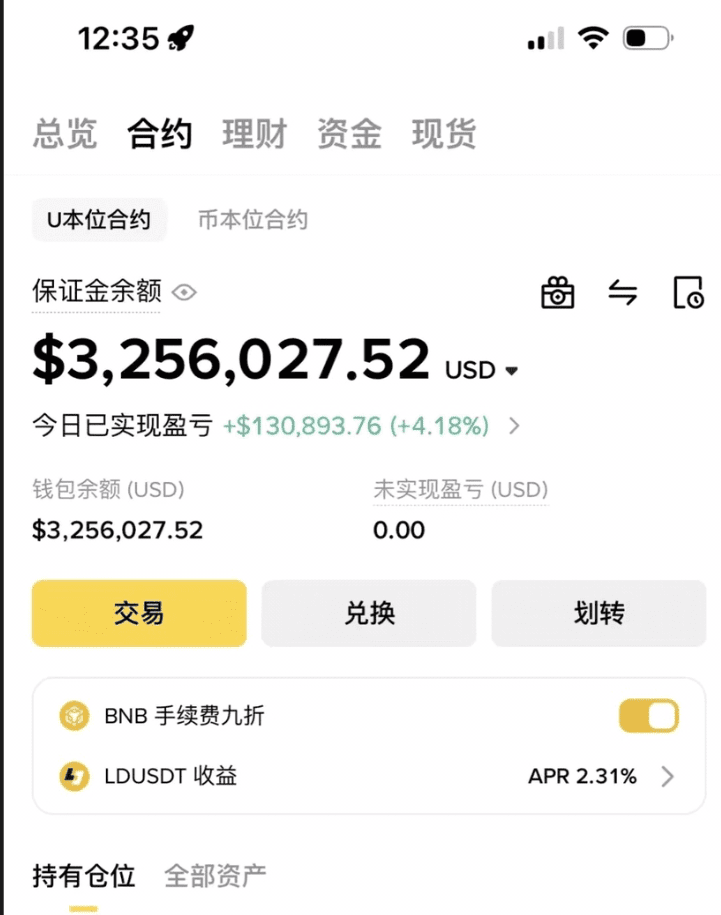The image size is (721, 915).
Task: Open the gift box rewards icon
Action: 557,293
